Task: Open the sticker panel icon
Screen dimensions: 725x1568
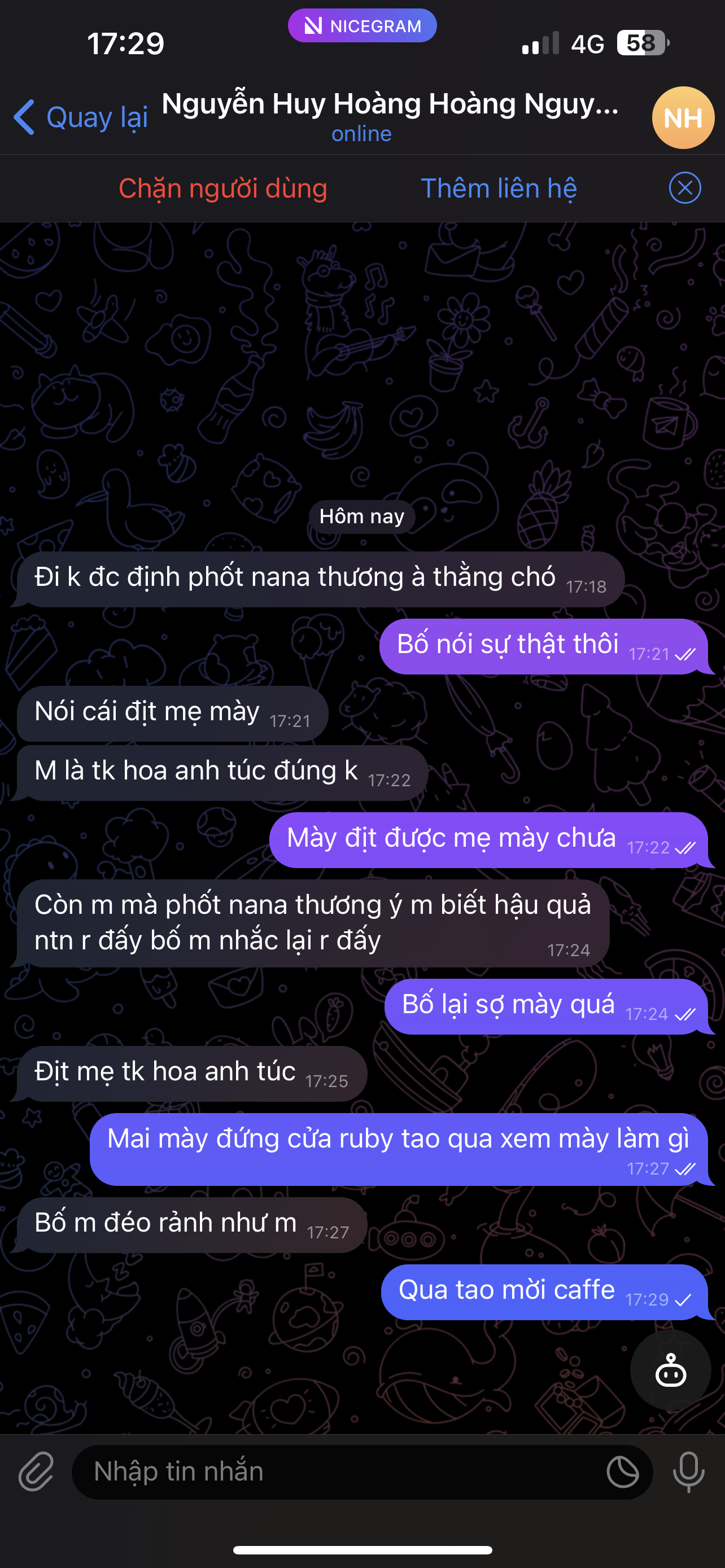Action: [x=622, y=1473]
